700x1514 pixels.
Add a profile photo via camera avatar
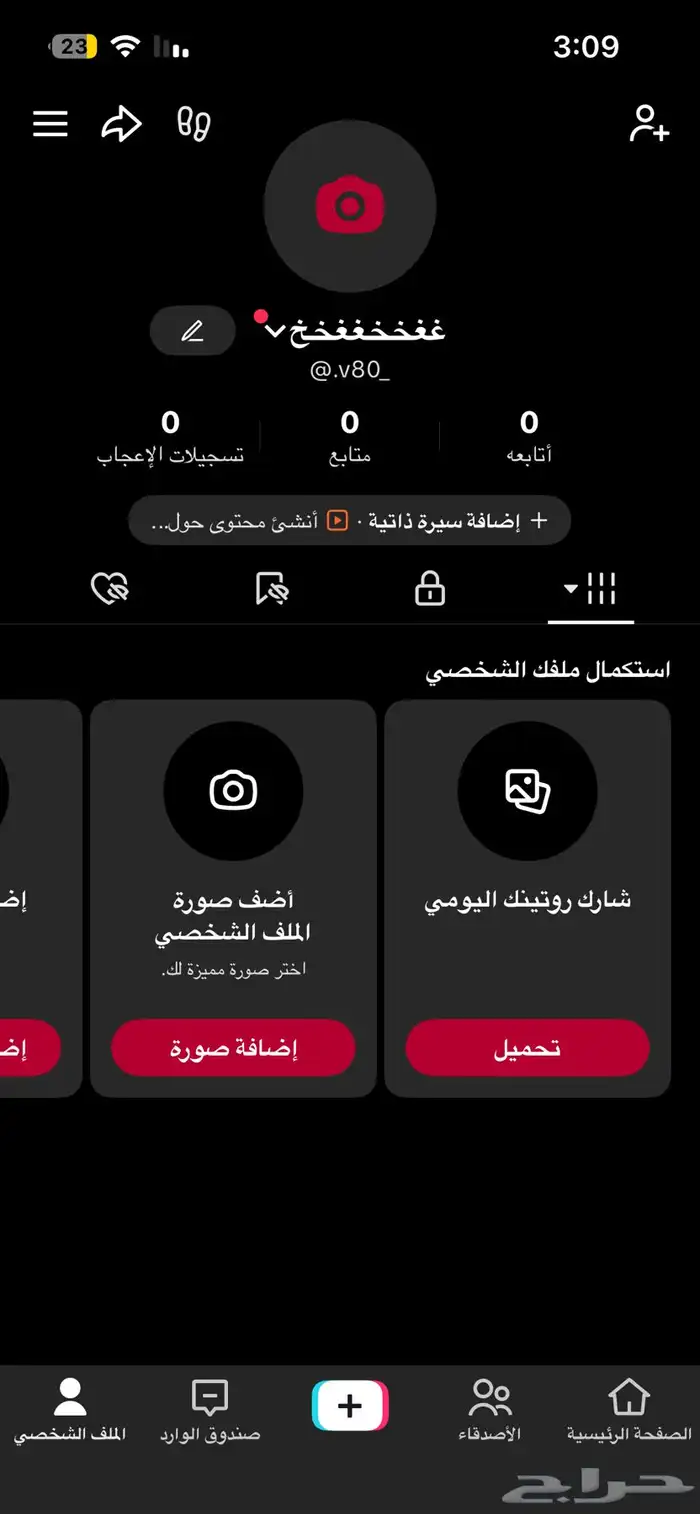tap(349, 207)
